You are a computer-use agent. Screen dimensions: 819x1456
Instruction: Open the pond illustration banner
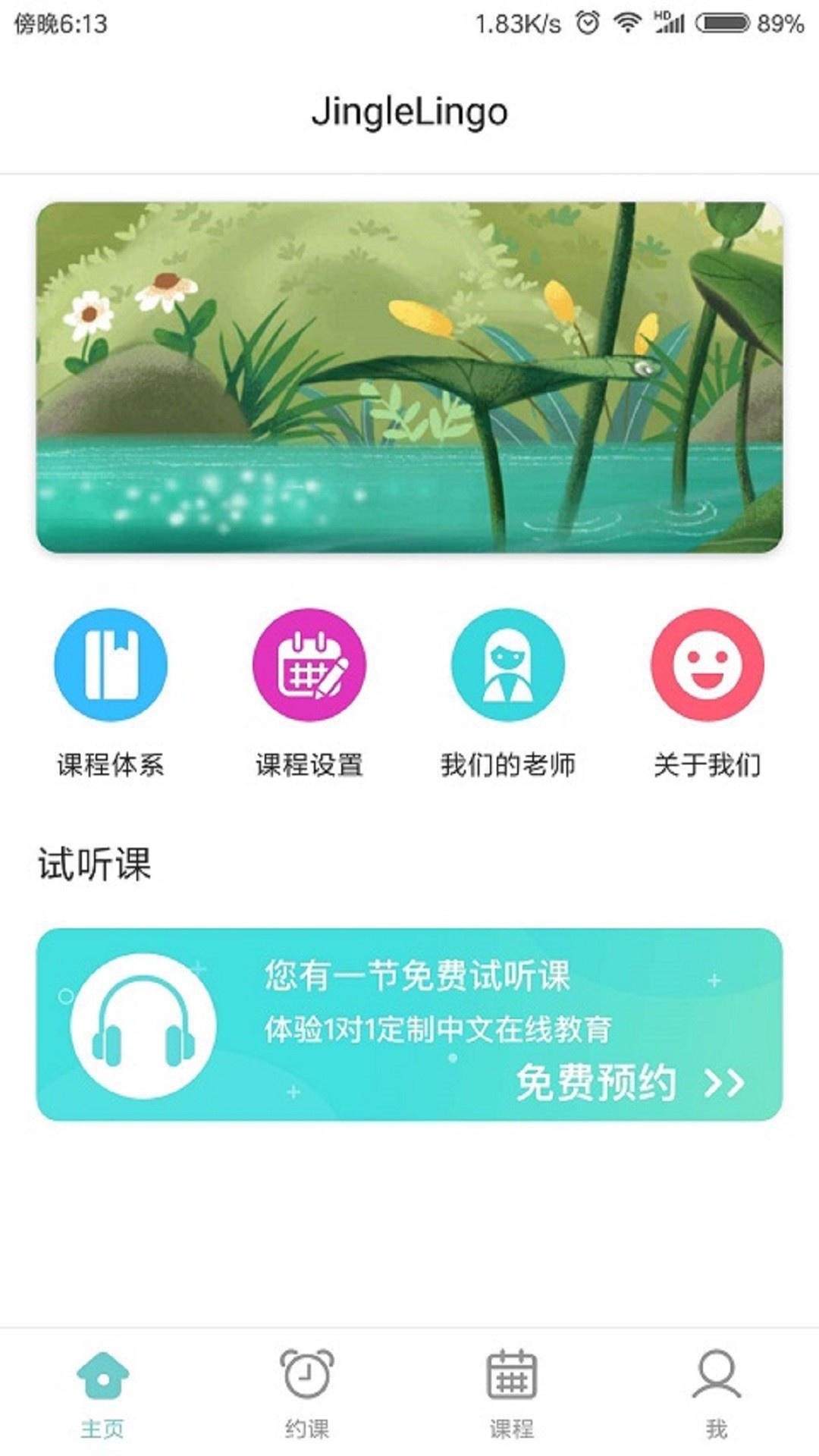click(409, 377)
